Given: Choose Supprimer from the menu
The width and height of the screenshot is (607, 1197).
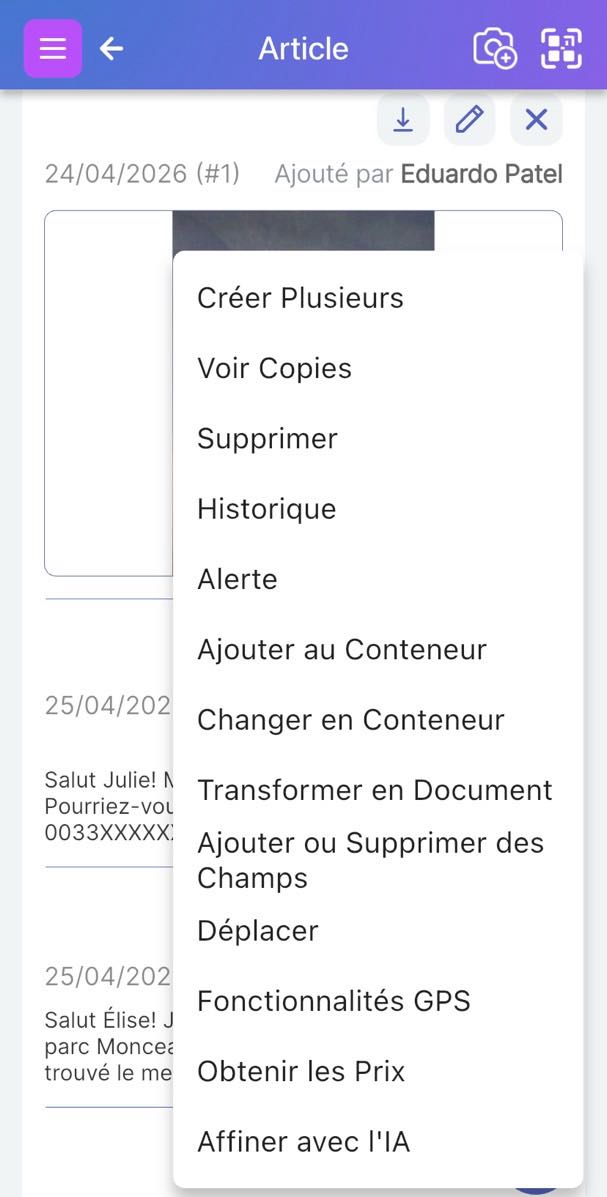Looking at the screenshot, I should click(267, 438).
